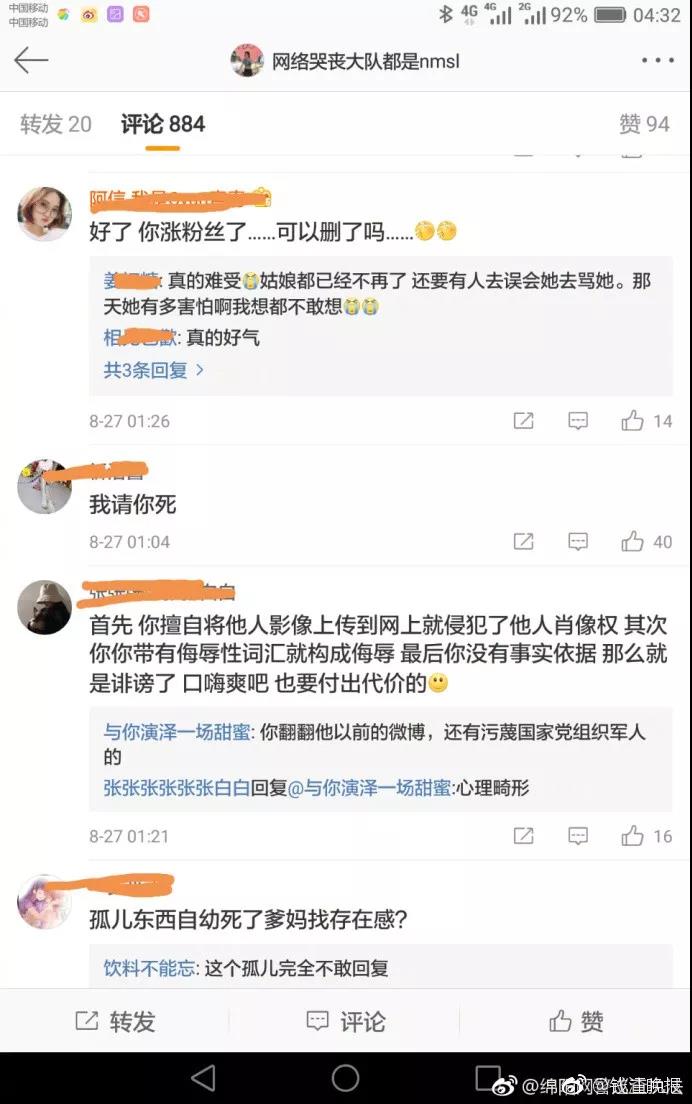Tap the system home button
The height and width of the screenshot is (1104, 692).
point(345,1077)
